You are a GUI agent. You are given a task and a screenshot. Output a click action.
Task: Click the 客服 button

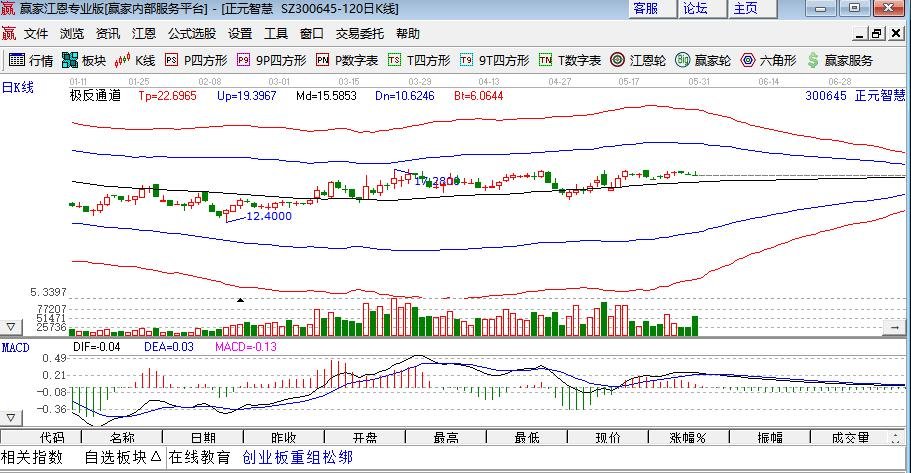click(x=647, y=8)
